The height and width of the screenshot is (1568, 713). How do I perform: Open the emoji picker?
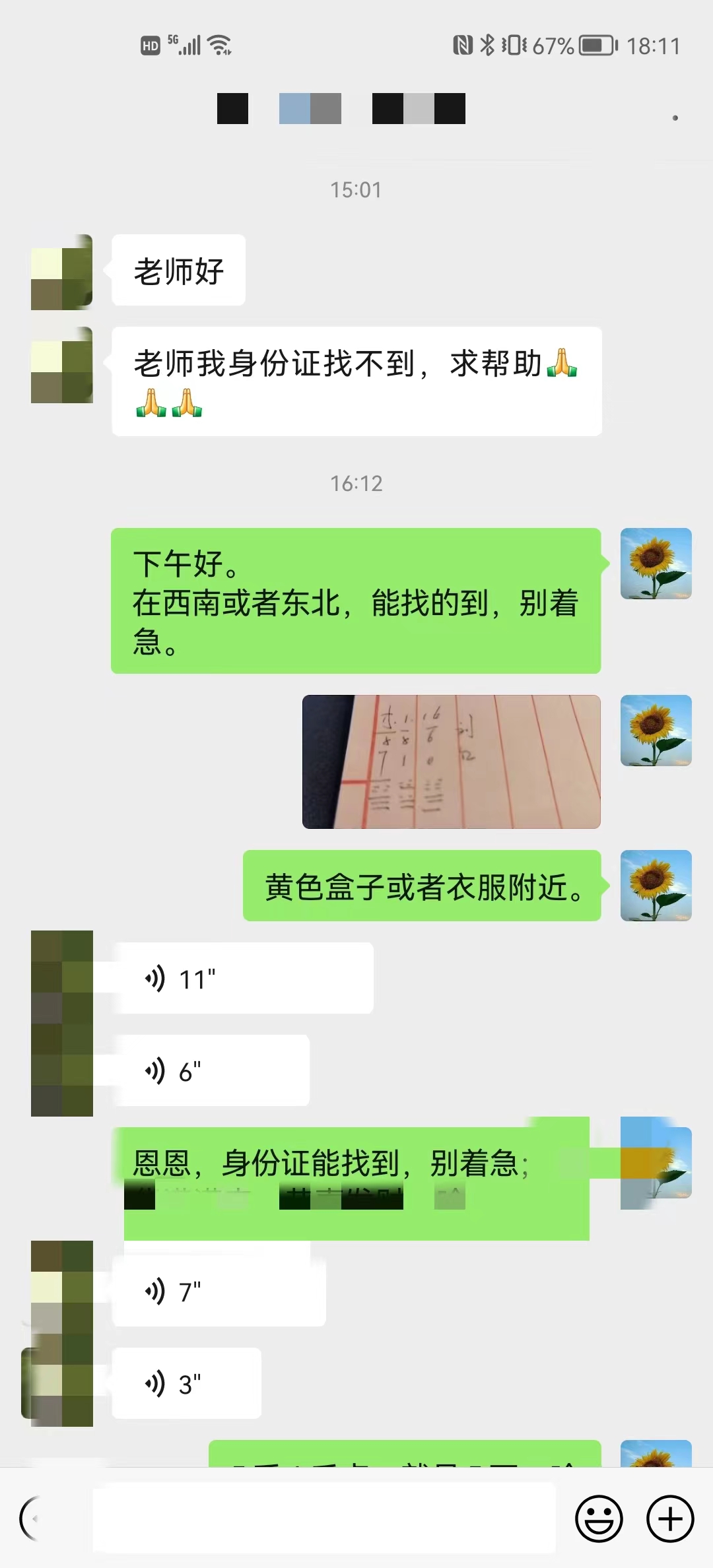coord(599,1519)
